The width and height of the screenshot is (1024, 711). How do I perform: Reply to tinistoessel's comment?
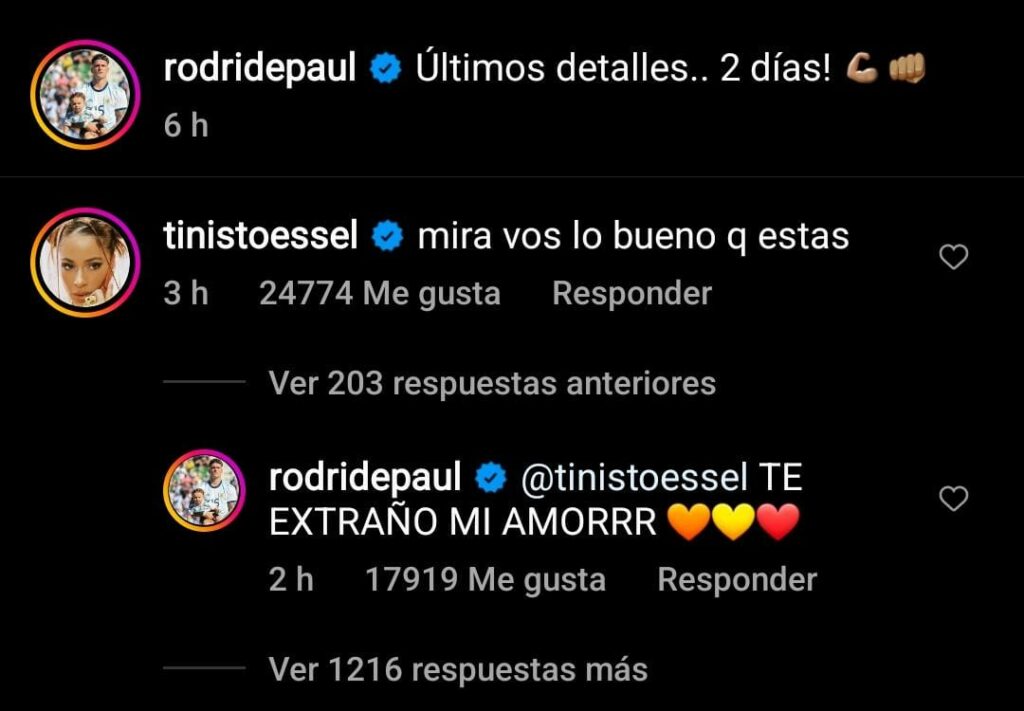[631, 294]
